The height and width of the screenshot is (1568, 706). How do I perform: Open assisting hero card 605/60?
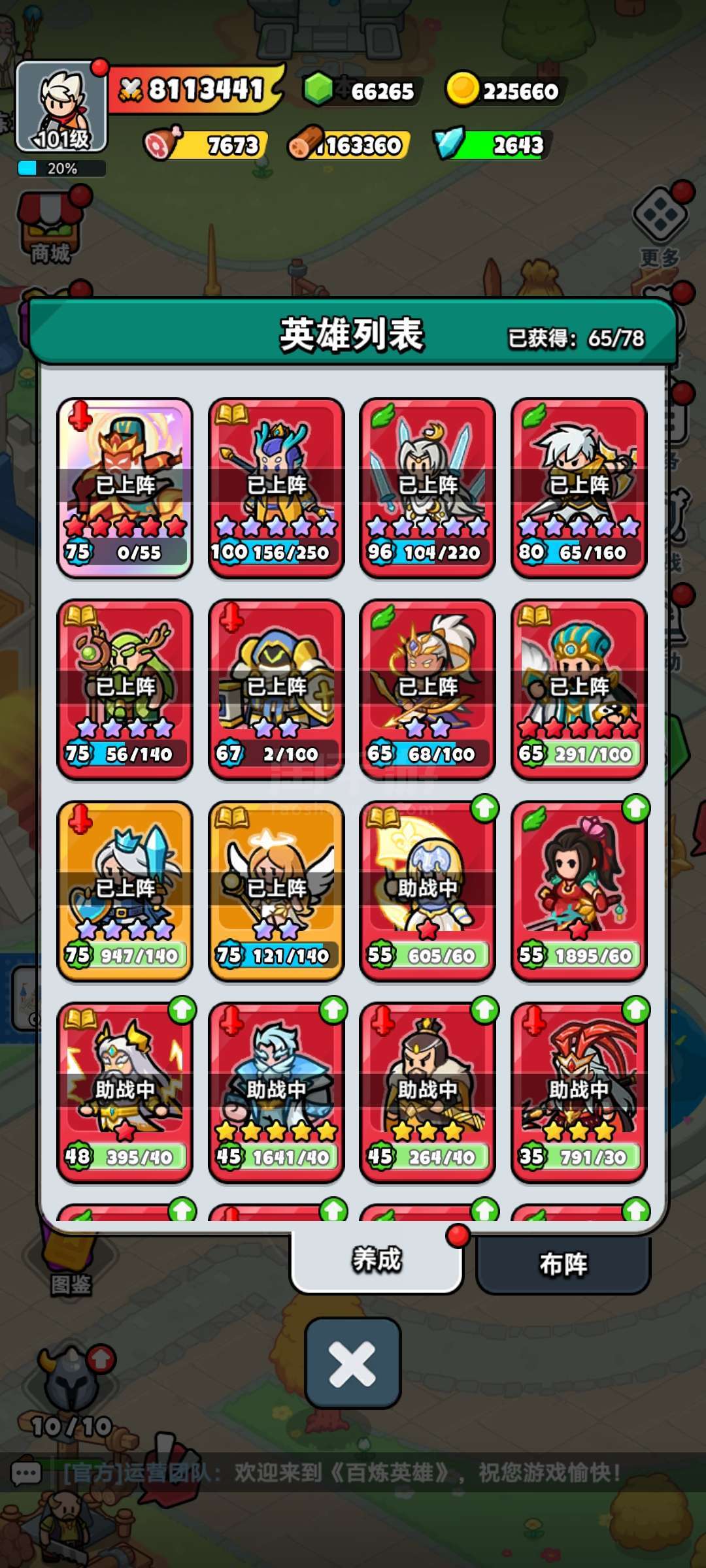(x=428, y=891)
